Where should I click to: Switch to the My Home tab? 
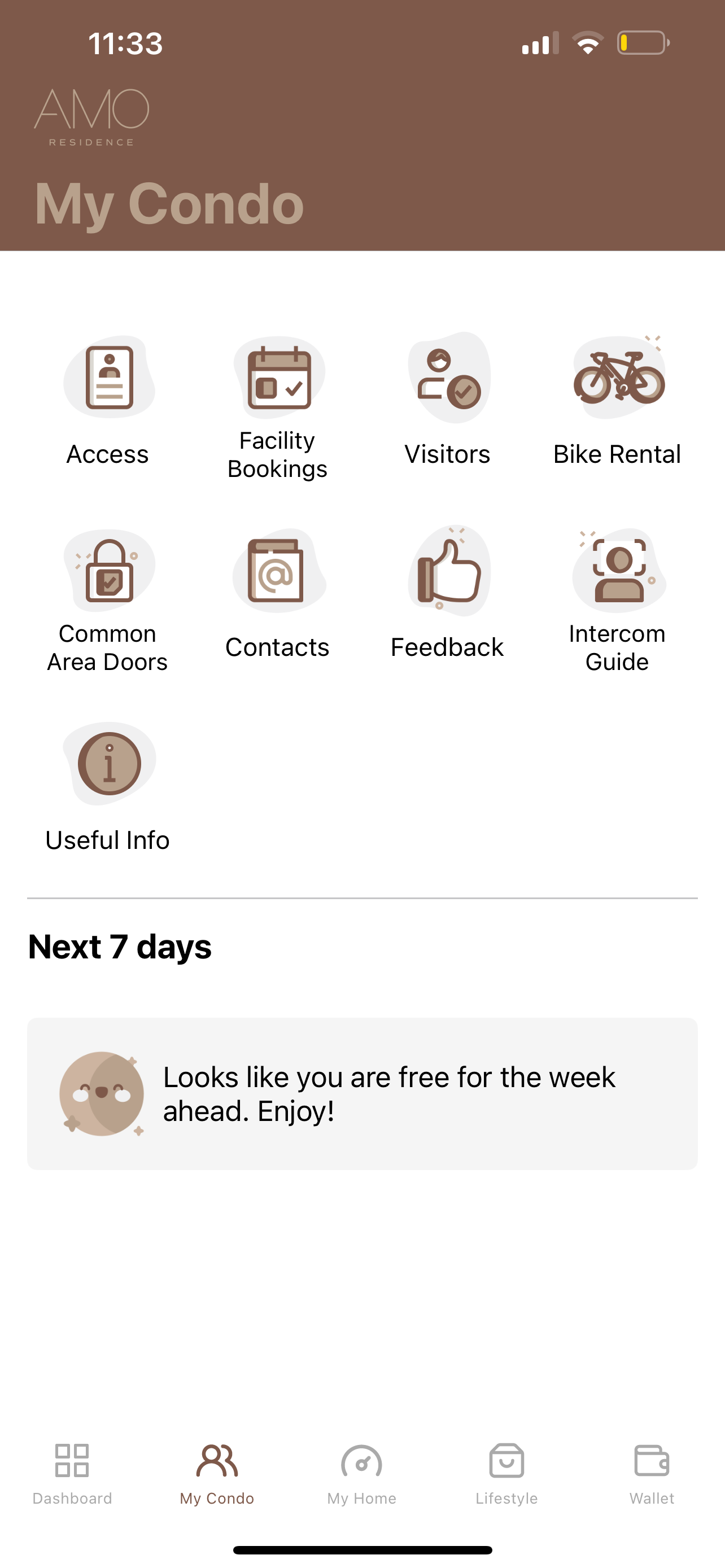pos(362,1474)
